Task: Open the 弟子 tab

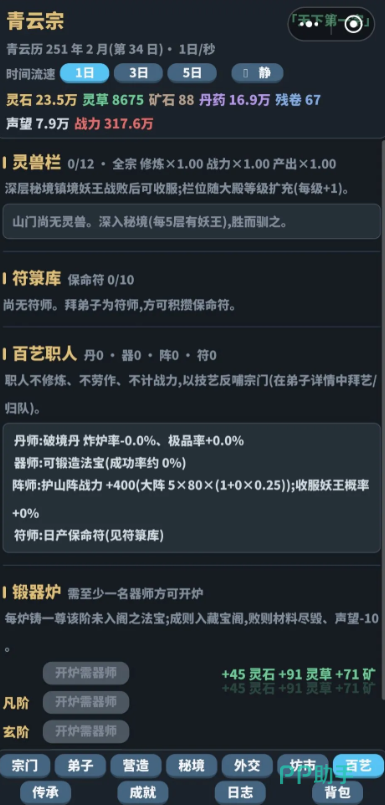Action: [80, 766]
